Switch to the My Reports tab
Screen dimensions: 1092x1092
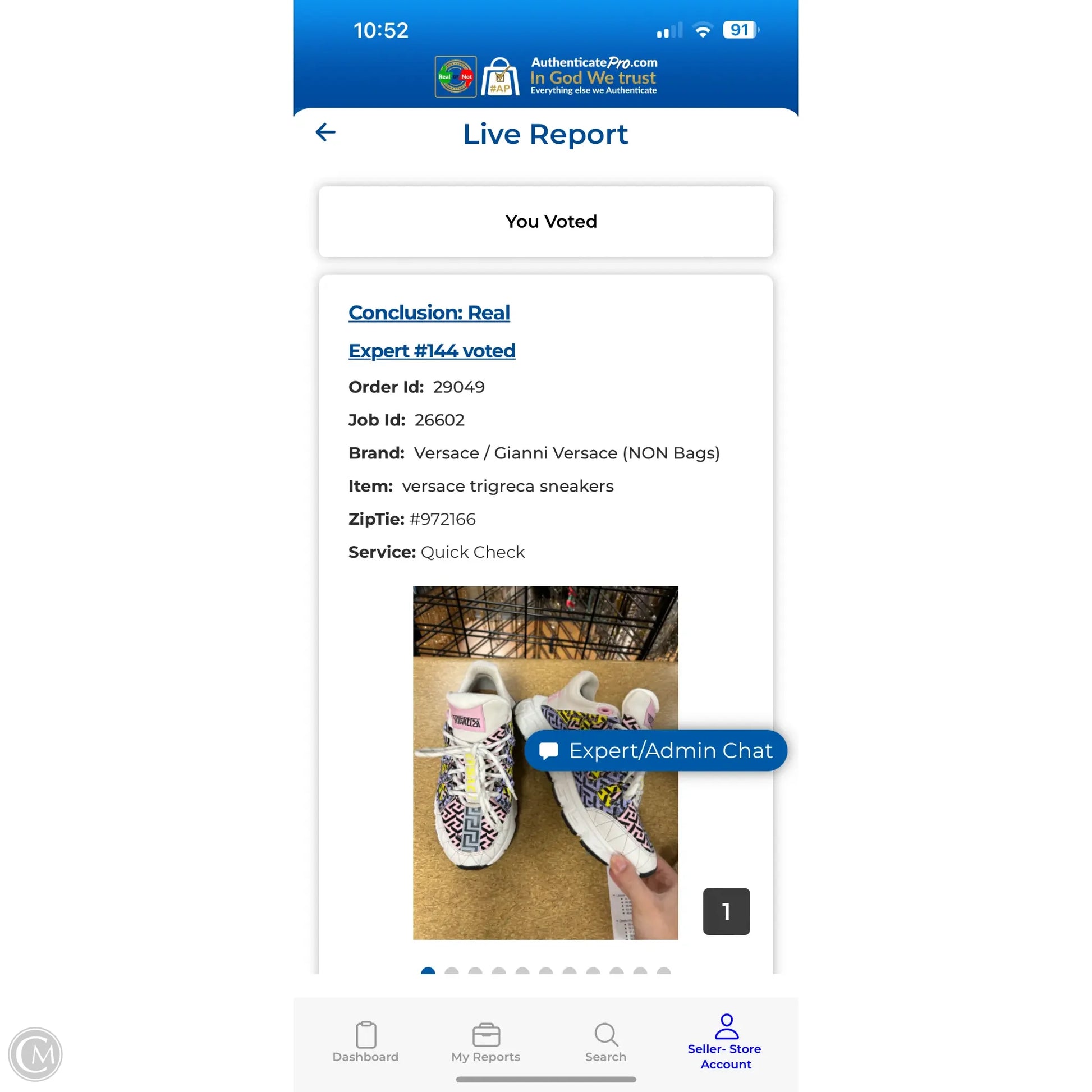coord(485,1042)
